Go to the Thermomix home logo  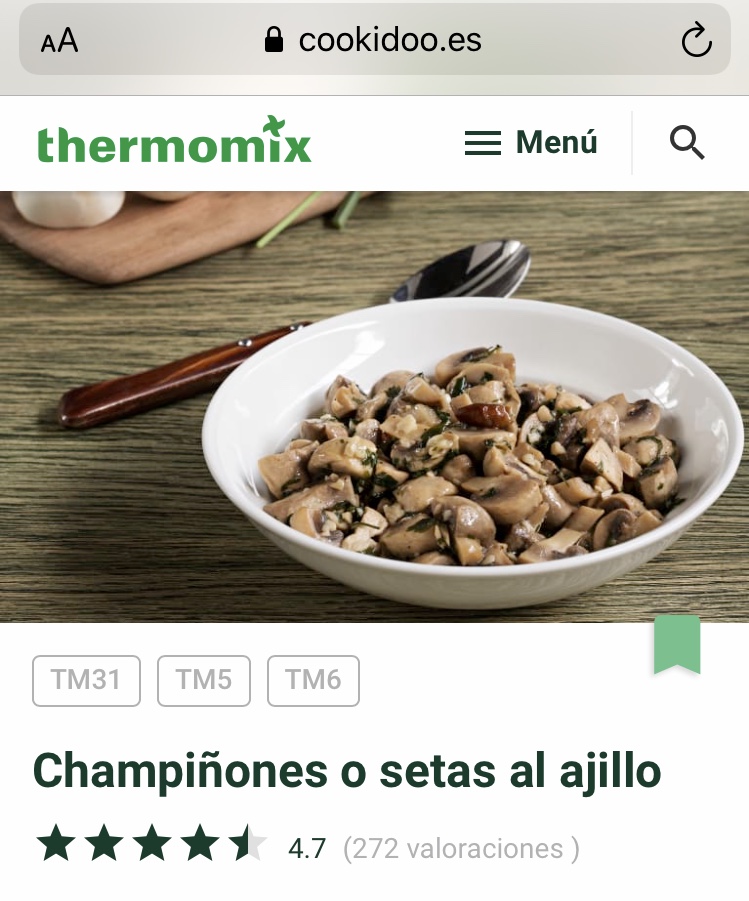click(x=174, y=142)
